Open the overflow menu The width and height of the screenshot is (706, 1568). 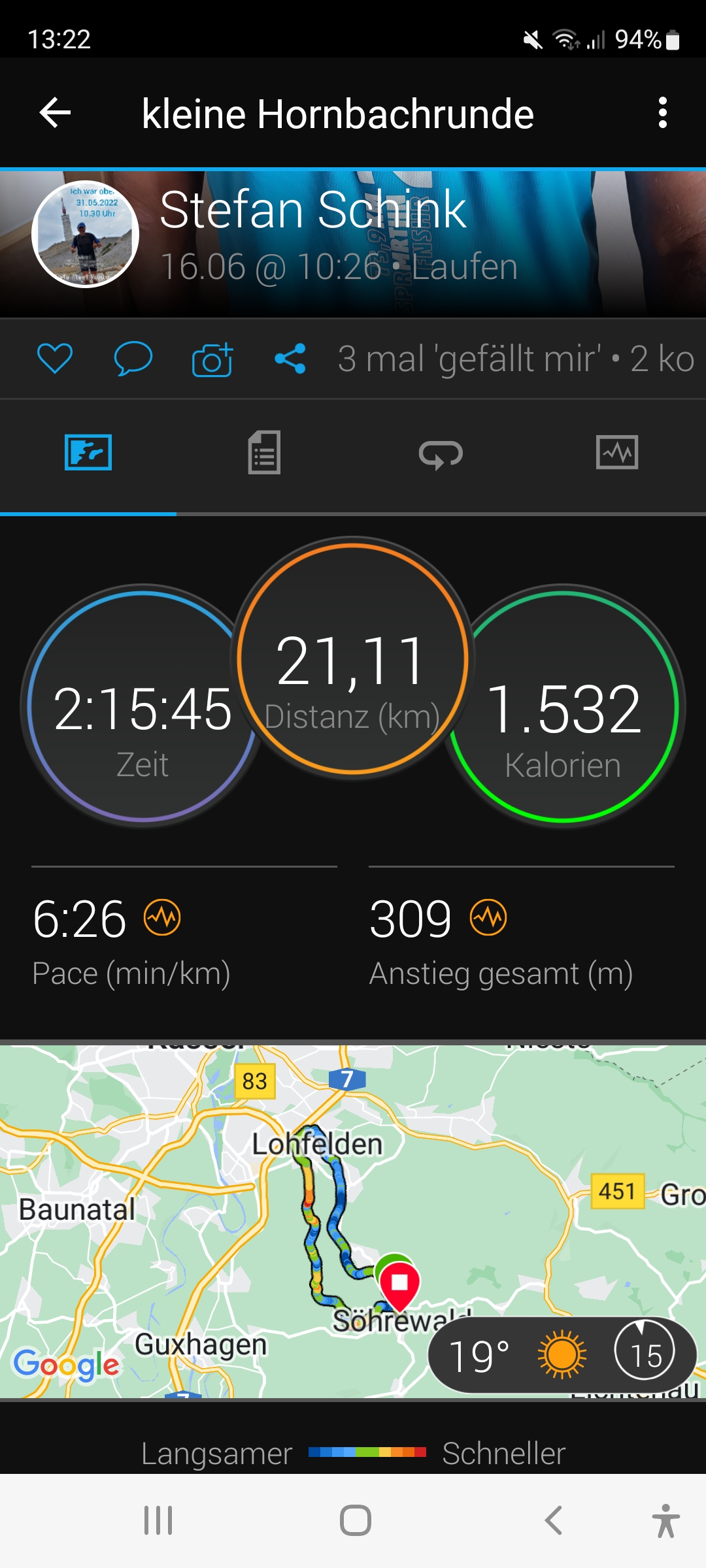[662, 113]
